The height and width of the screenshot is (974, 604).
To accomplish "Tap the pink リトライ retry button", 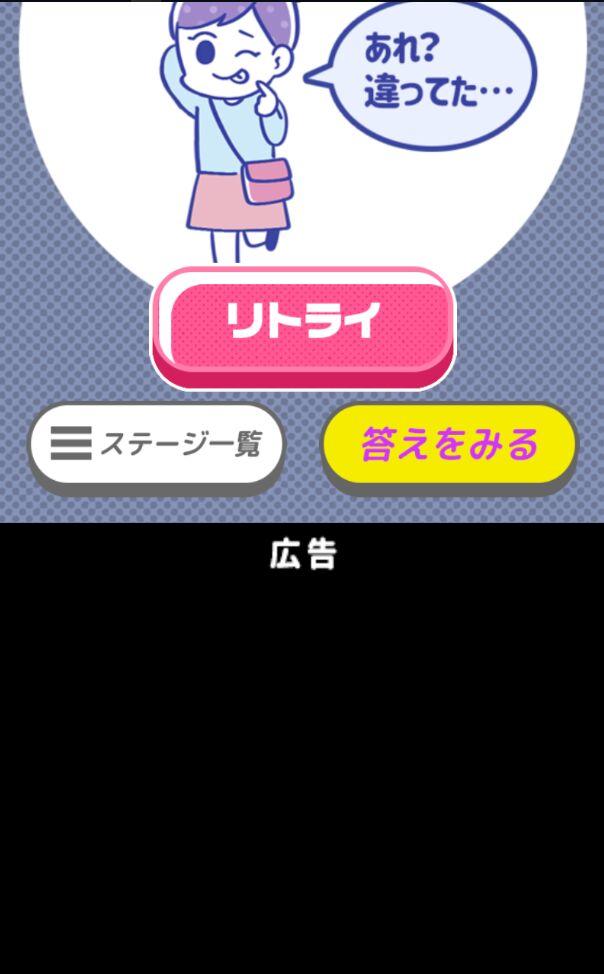I will click(x=303, y=325).
